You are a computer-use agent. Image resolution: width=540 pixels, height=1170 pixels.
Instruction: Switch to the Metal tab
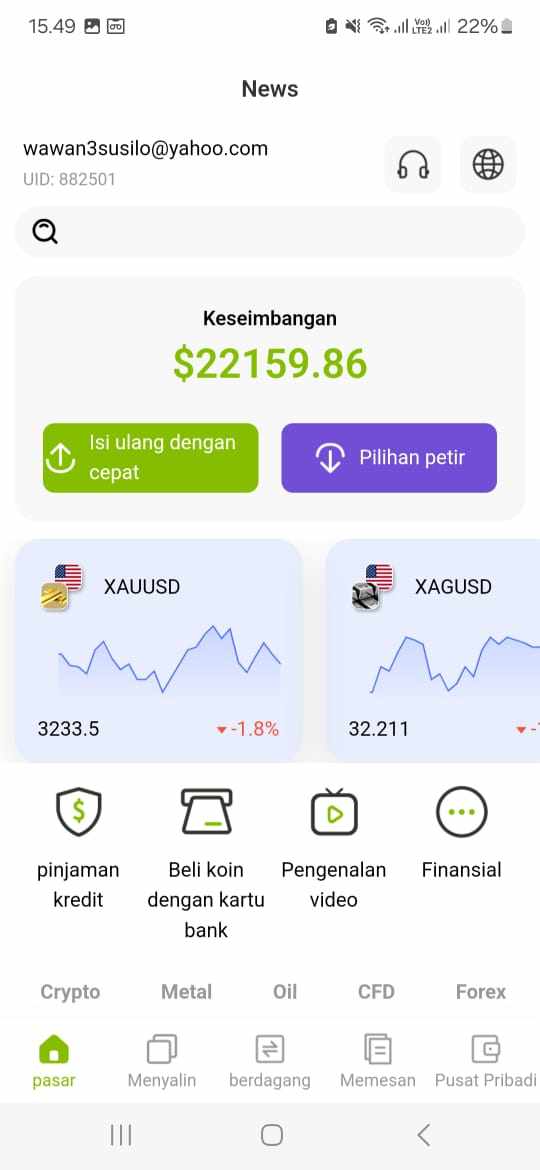pyautogui.click(x=186, y=992)
